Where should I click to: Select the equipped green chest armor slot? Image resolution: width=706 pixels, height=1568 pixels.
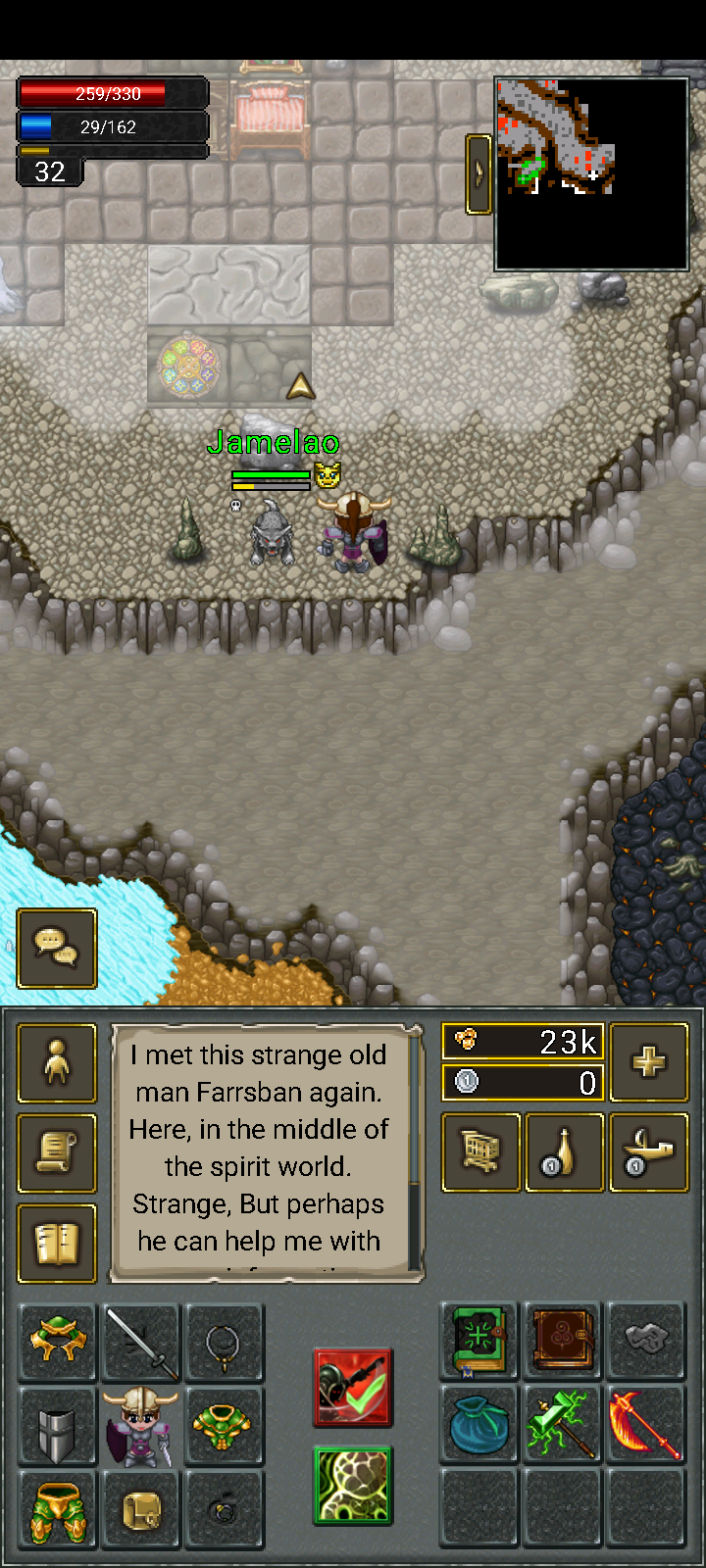point(225,1426)
